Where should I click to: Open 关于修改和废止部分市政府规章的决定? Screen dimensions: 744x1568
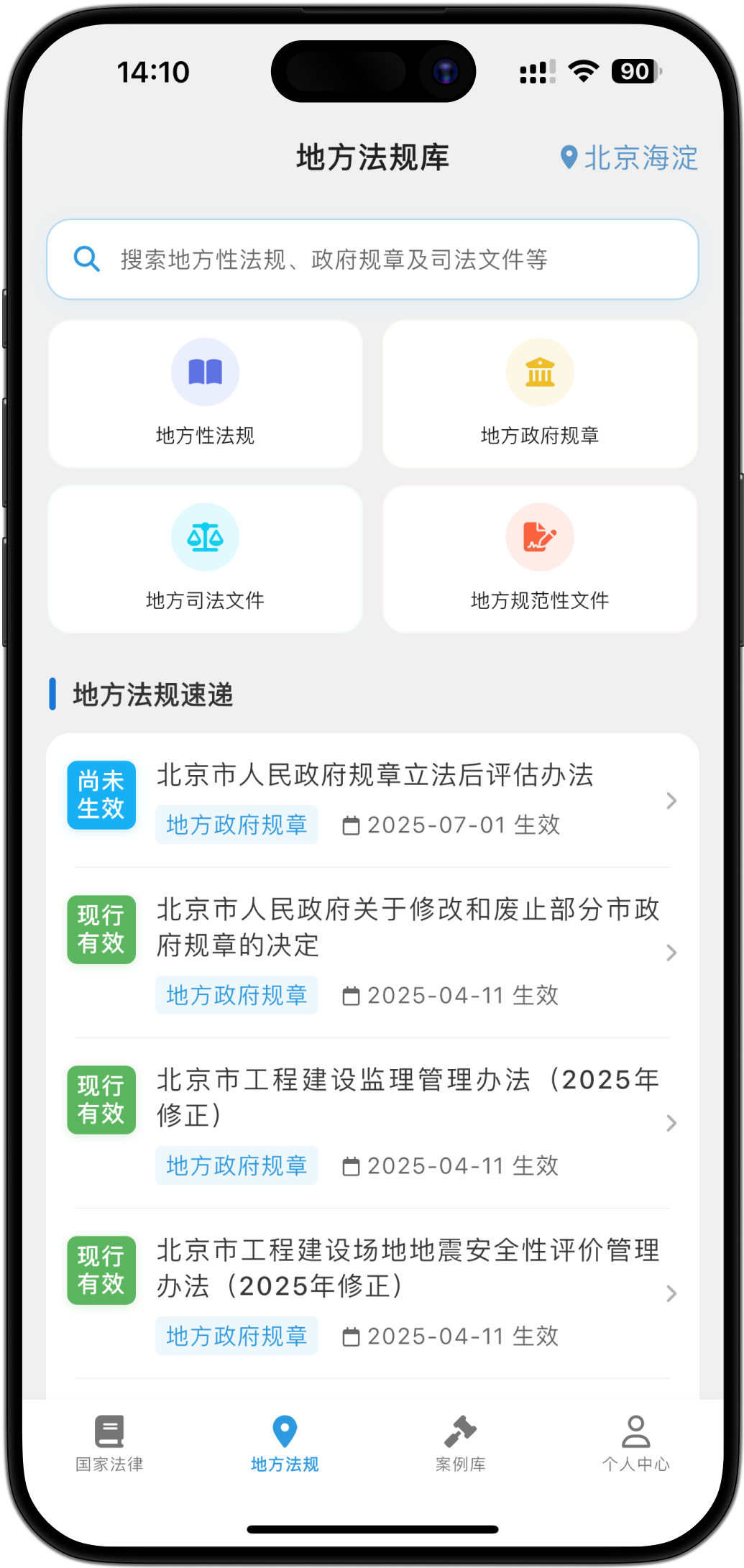coord(407,927)
